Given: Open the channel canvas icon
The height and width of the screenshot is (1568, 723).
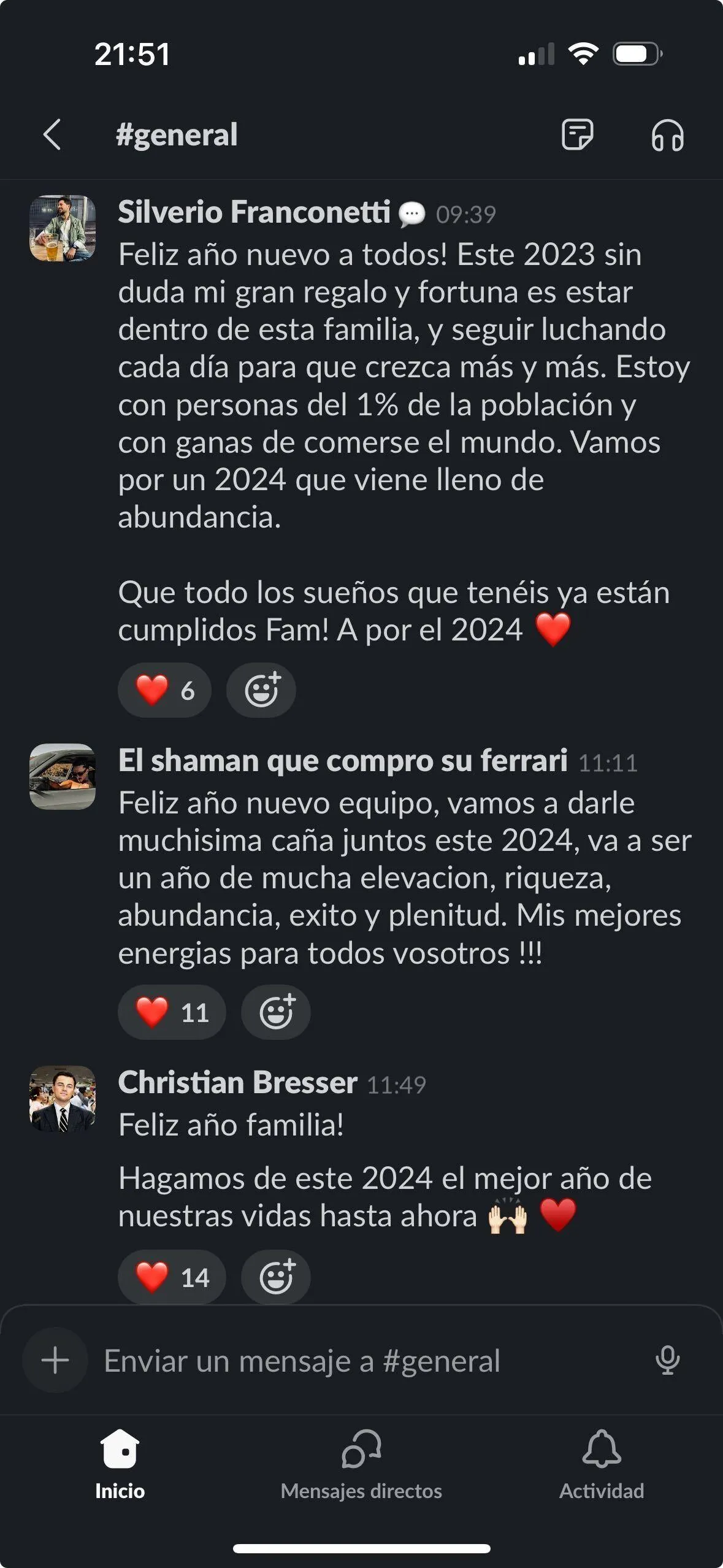Looking at the screenshot, I should pos(577,134).
